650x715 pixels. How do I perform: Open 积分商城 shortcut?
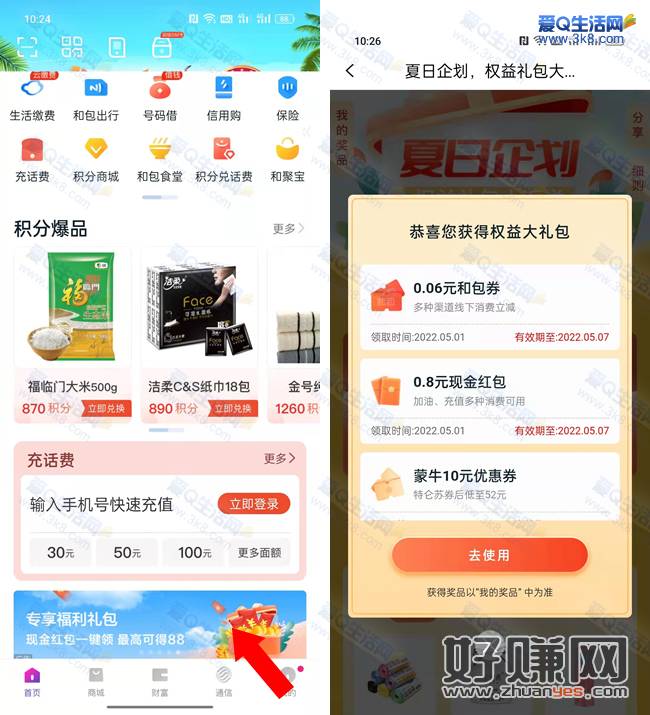96,160
